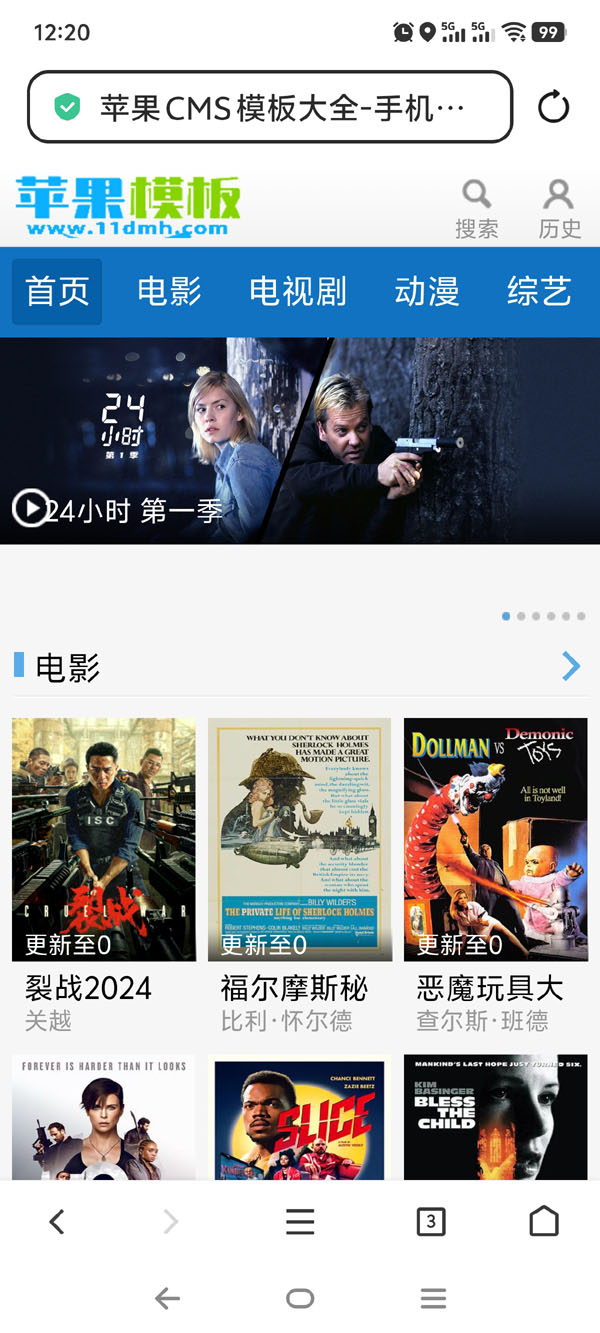Viewport: 600px width, 1333px height.
Task: Expand the 电影 section with the arrow
Action: (571, 666)
